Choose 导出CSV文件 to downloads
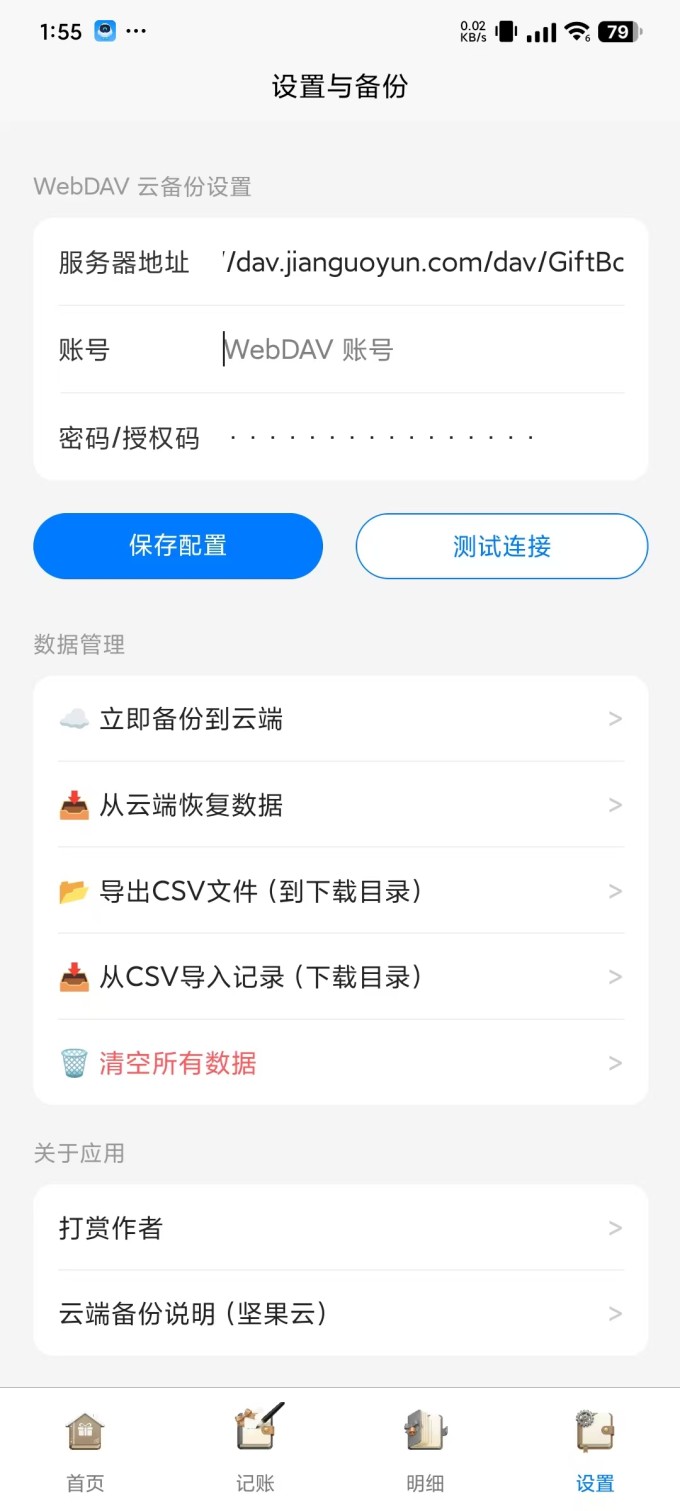 point(340,891)
